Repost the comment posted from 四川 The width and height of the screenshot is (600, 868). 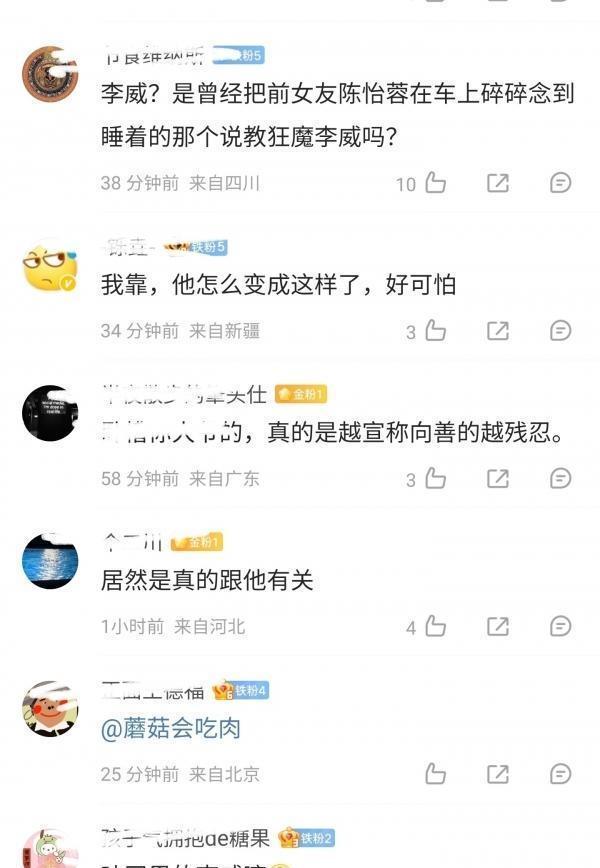(497, 183)
